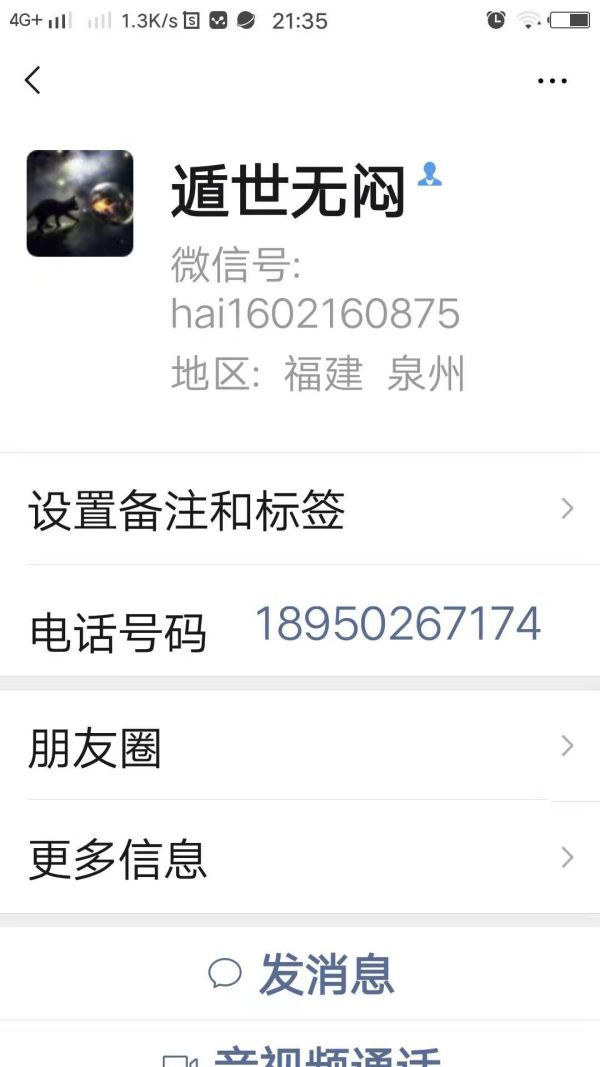Open the three-dot overflow menu
This screenshot has width=600, height=1067.
(x=552, y=81)
